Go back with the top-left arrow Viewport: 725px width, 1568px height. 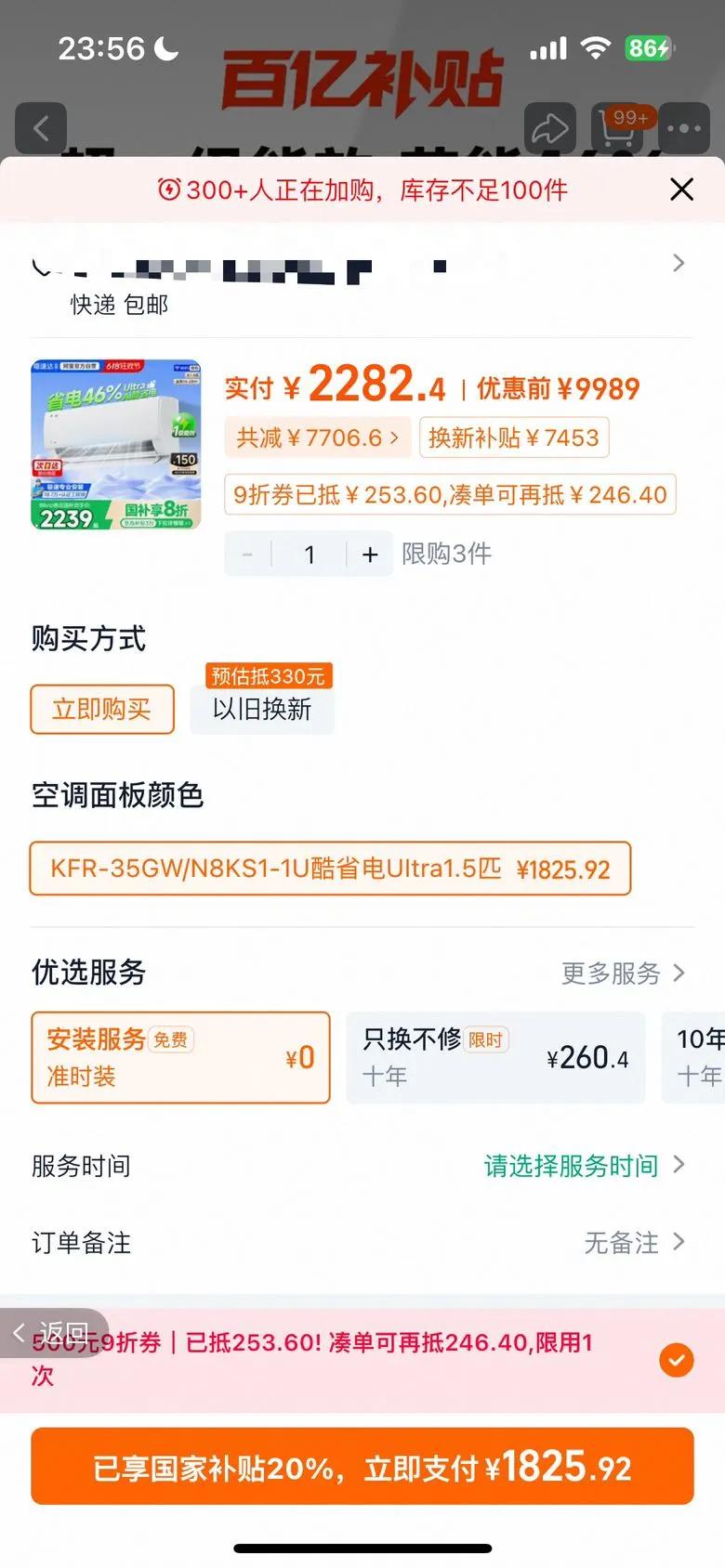pos(41,128)
